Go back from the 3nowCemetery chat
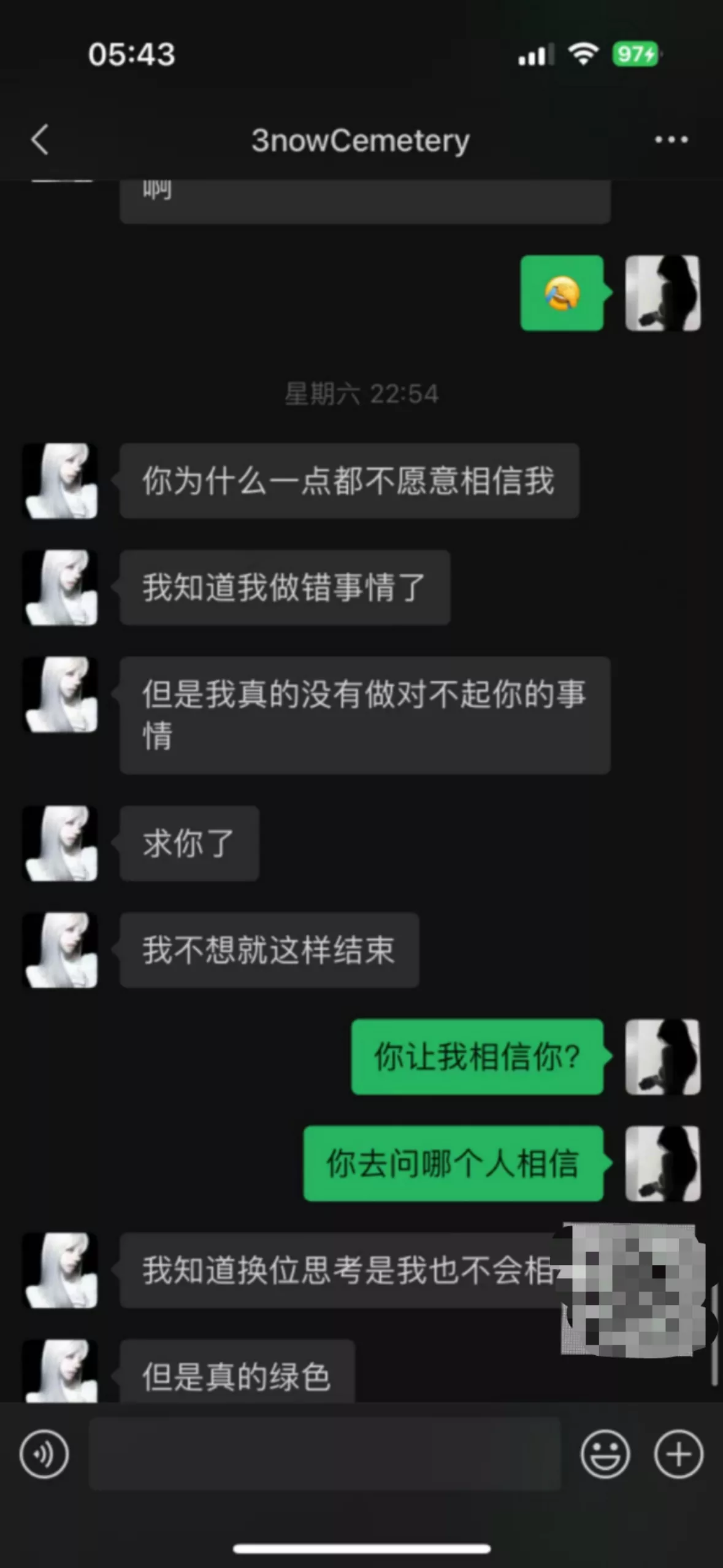This screenshot has height=1568, width=723. click(40, 140)
